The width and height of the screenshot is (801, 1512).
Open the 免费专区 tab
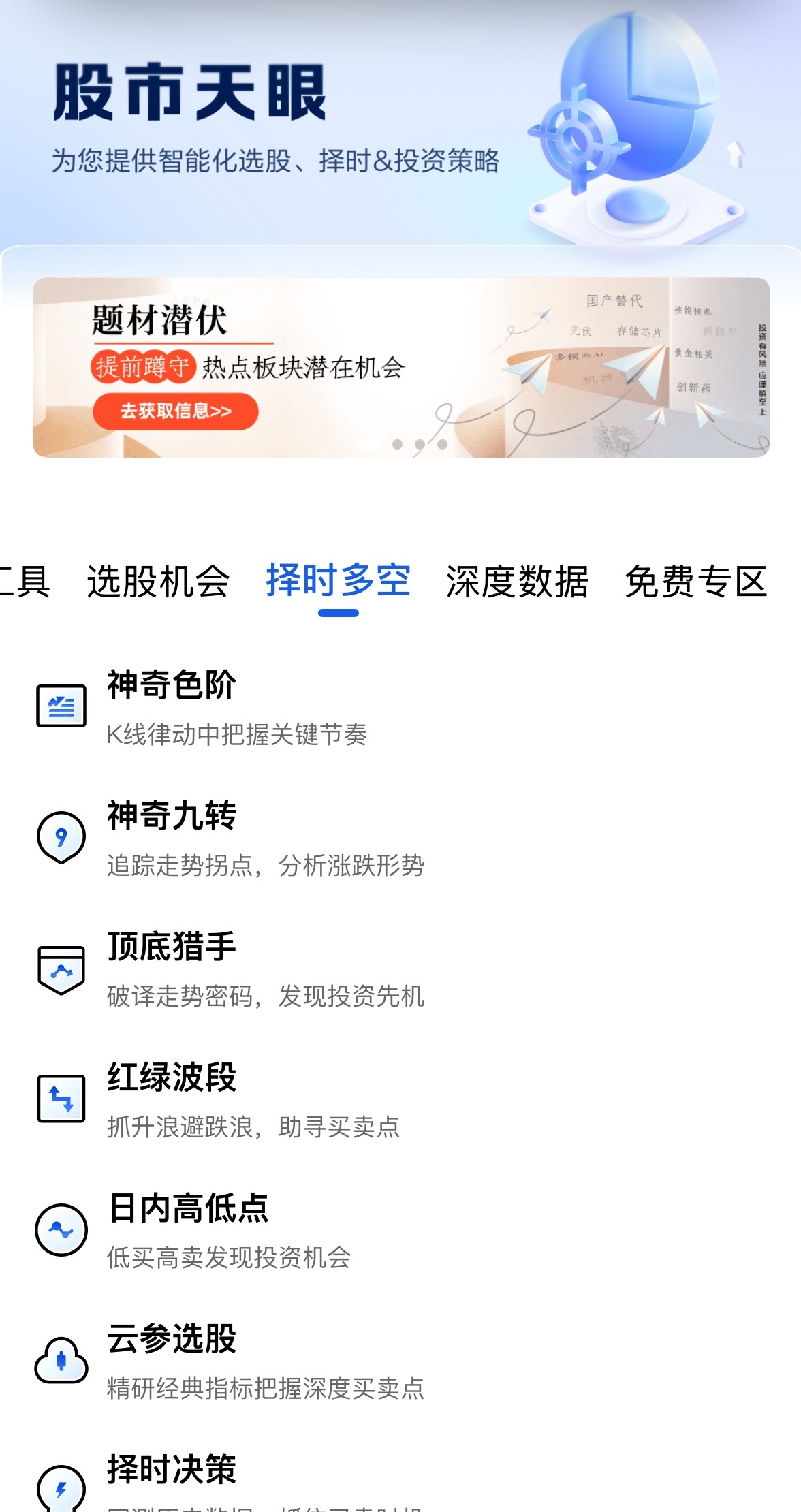click(696, 582)
